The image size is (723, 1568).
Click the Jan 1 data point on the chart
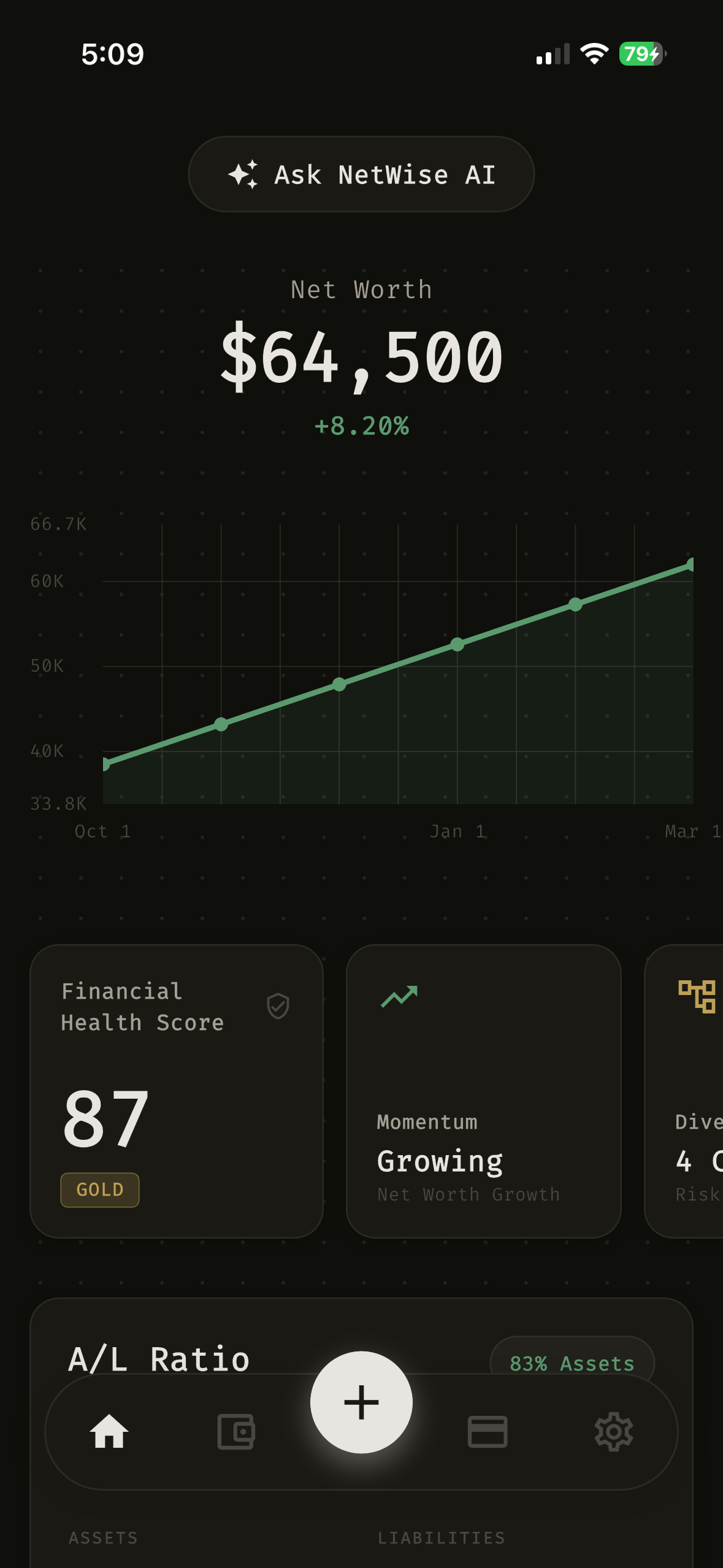point(457,643)
